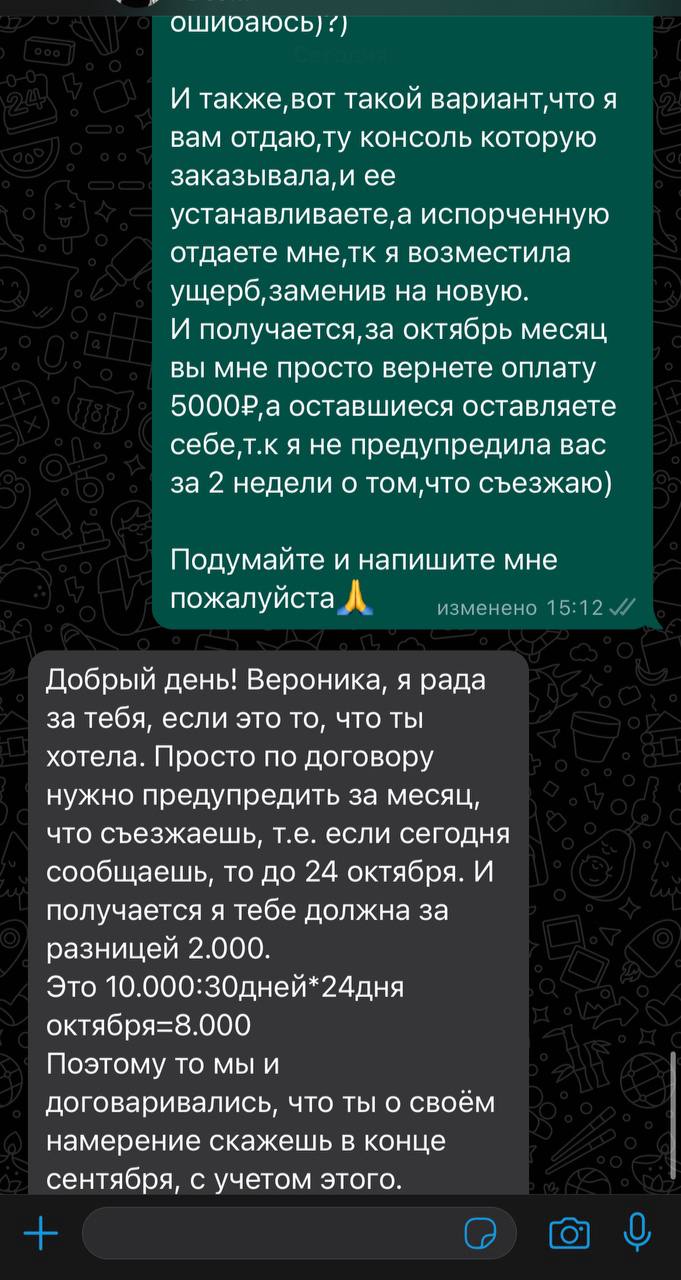Screen dimensions: 681x1280
Task: Open the attachment plus menu
Action: point(41,1234)
